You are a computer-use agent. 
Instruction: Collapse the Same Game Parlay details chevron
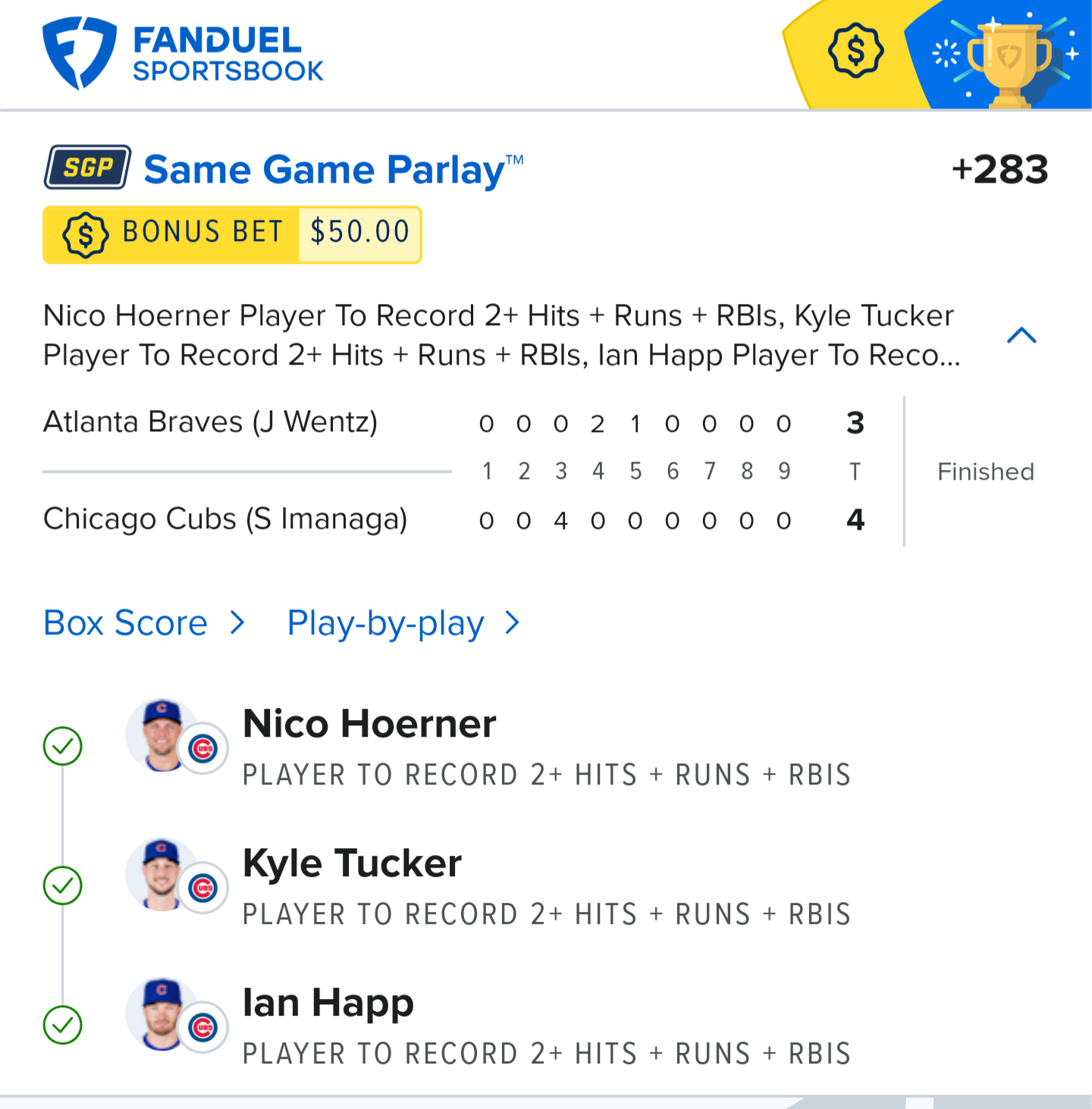tap(1021, 335)
